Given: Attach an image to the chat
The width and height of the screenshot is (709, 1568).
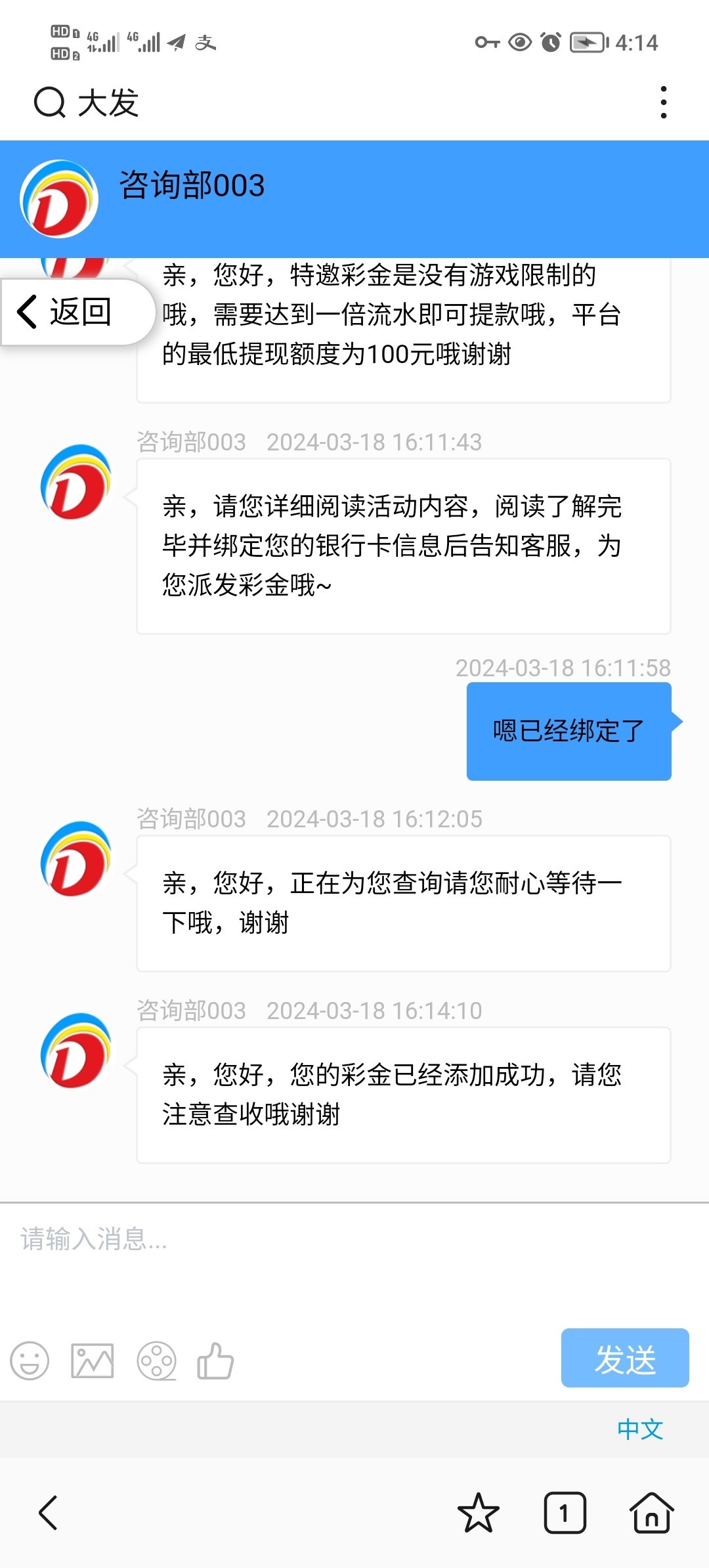Looking at the screenshot, I should pyautogui.click(x=92, y=1361).
